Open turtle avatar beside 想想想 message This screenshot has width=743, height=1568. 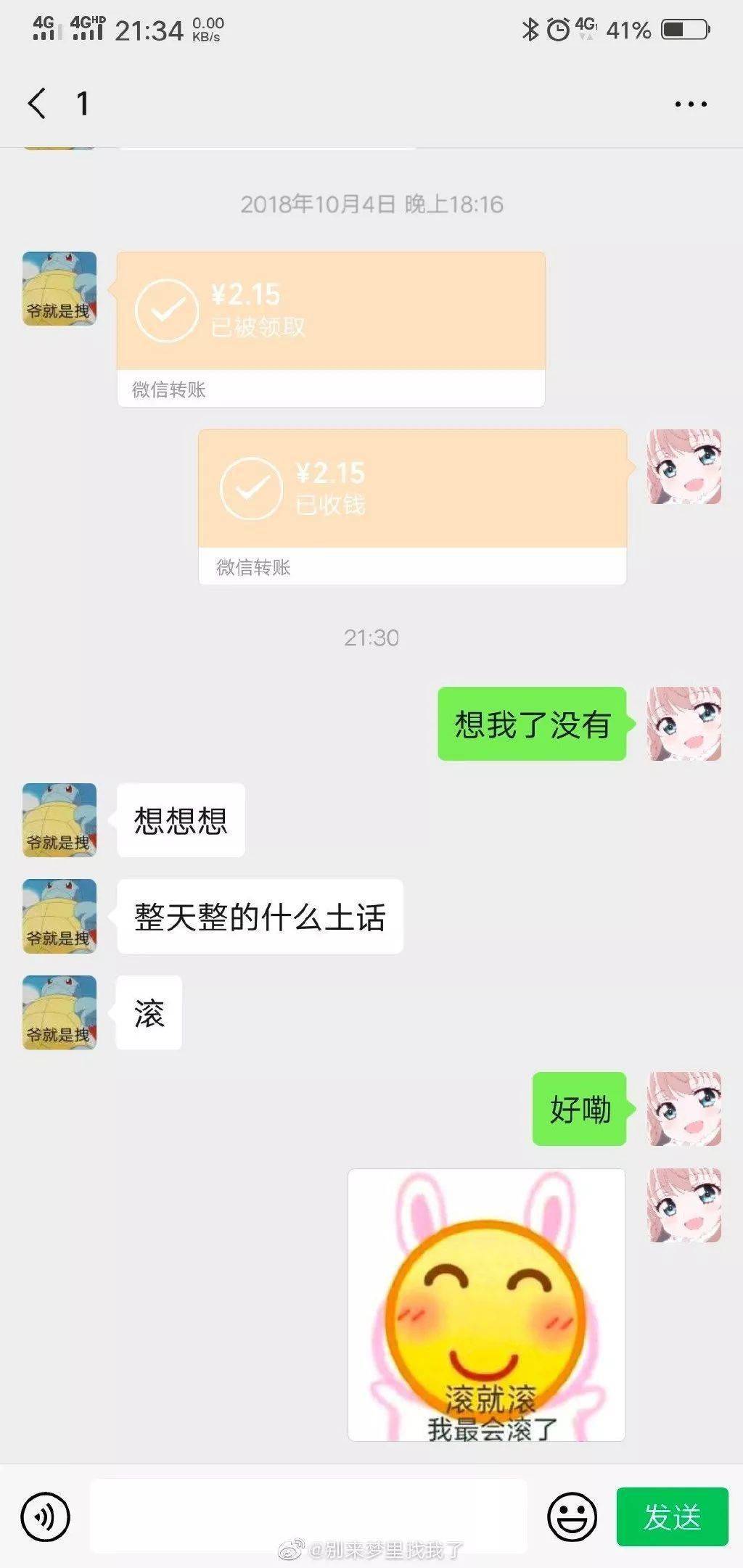[59, 820]
